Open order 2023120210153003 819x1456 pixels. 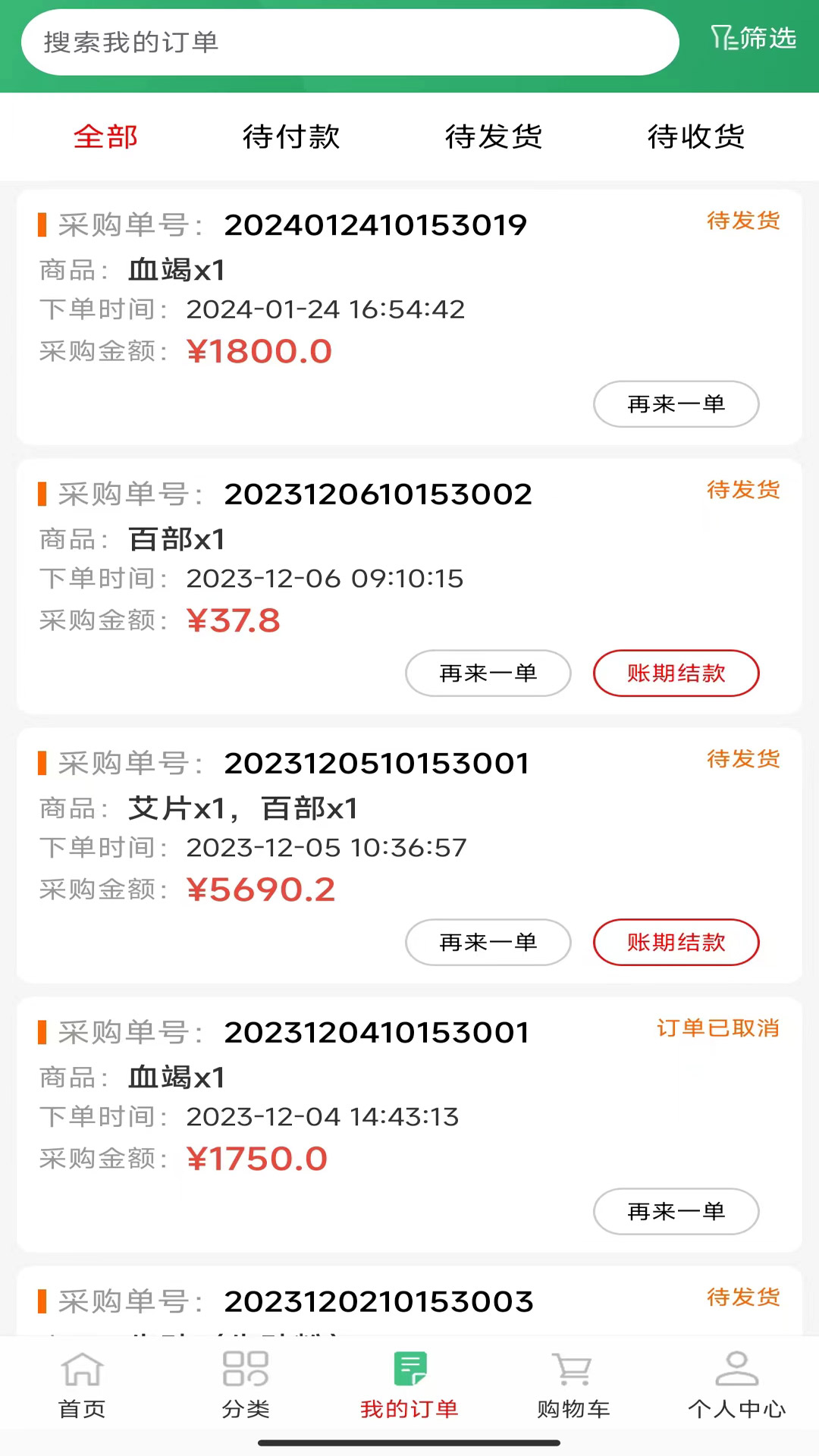pos(378,1302)
